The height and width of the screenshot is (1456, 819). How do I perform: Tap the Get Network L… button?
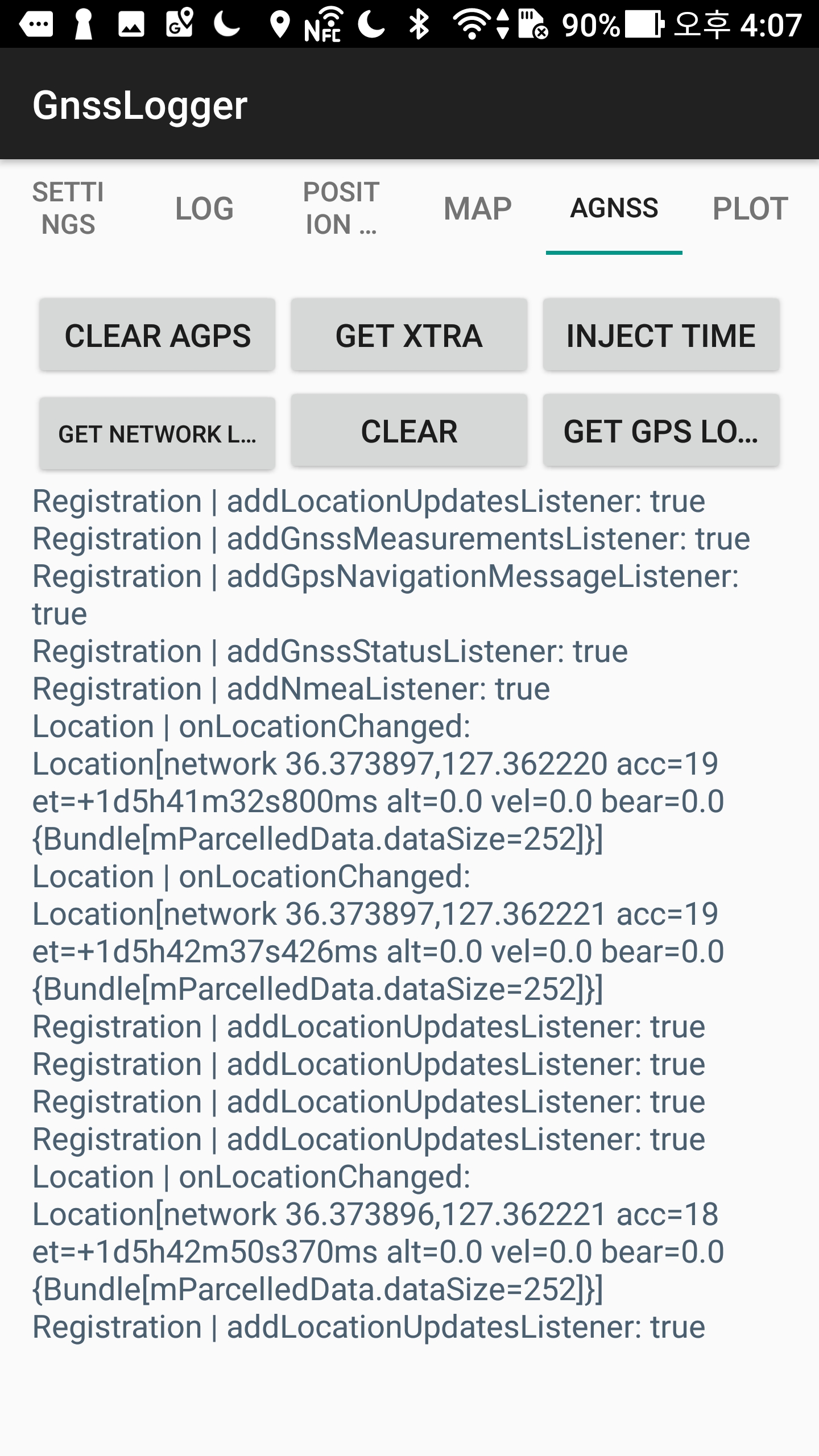tap(158, 433)
